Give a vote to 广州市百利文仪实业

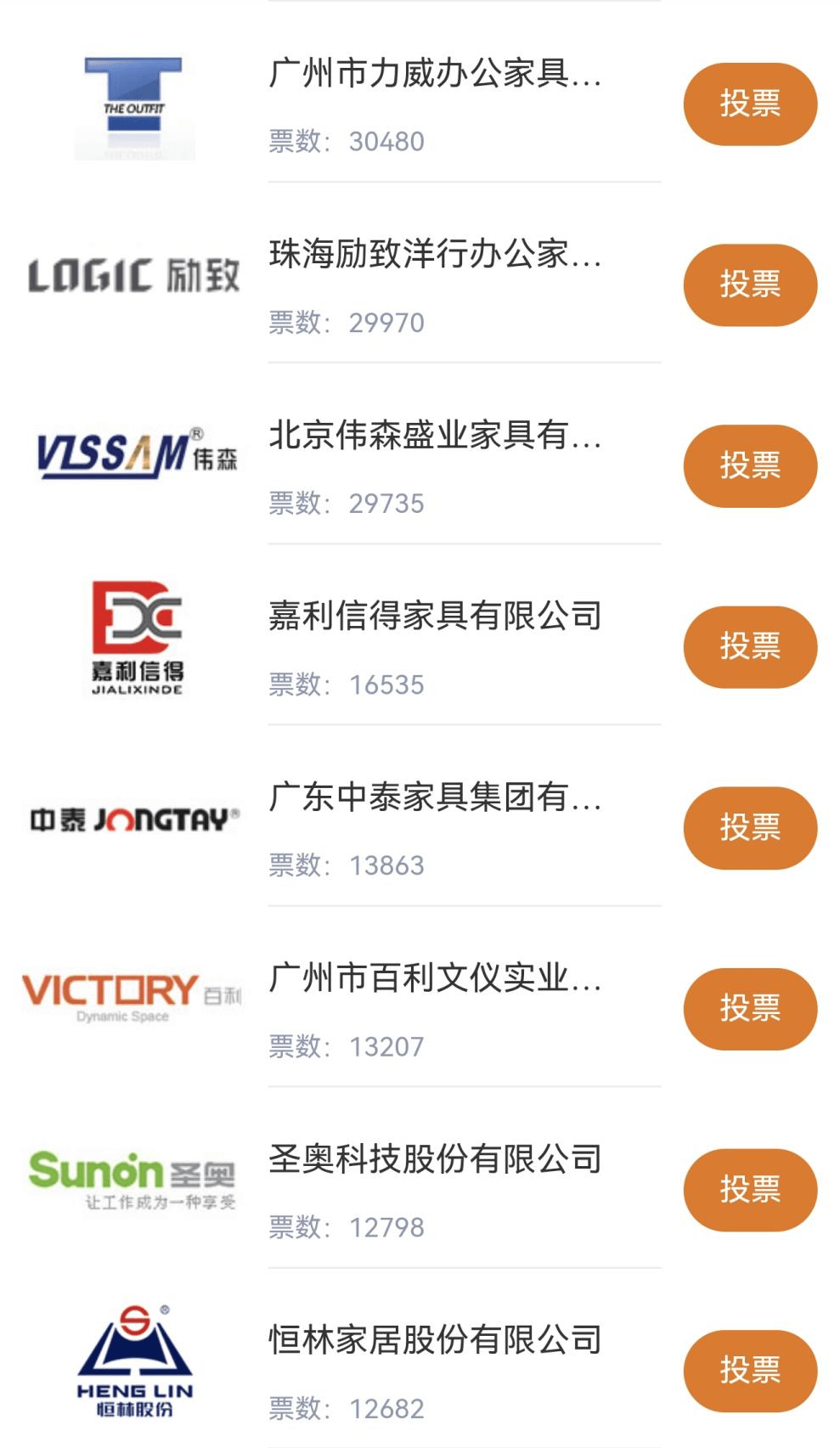click(x=750, y=1008)
